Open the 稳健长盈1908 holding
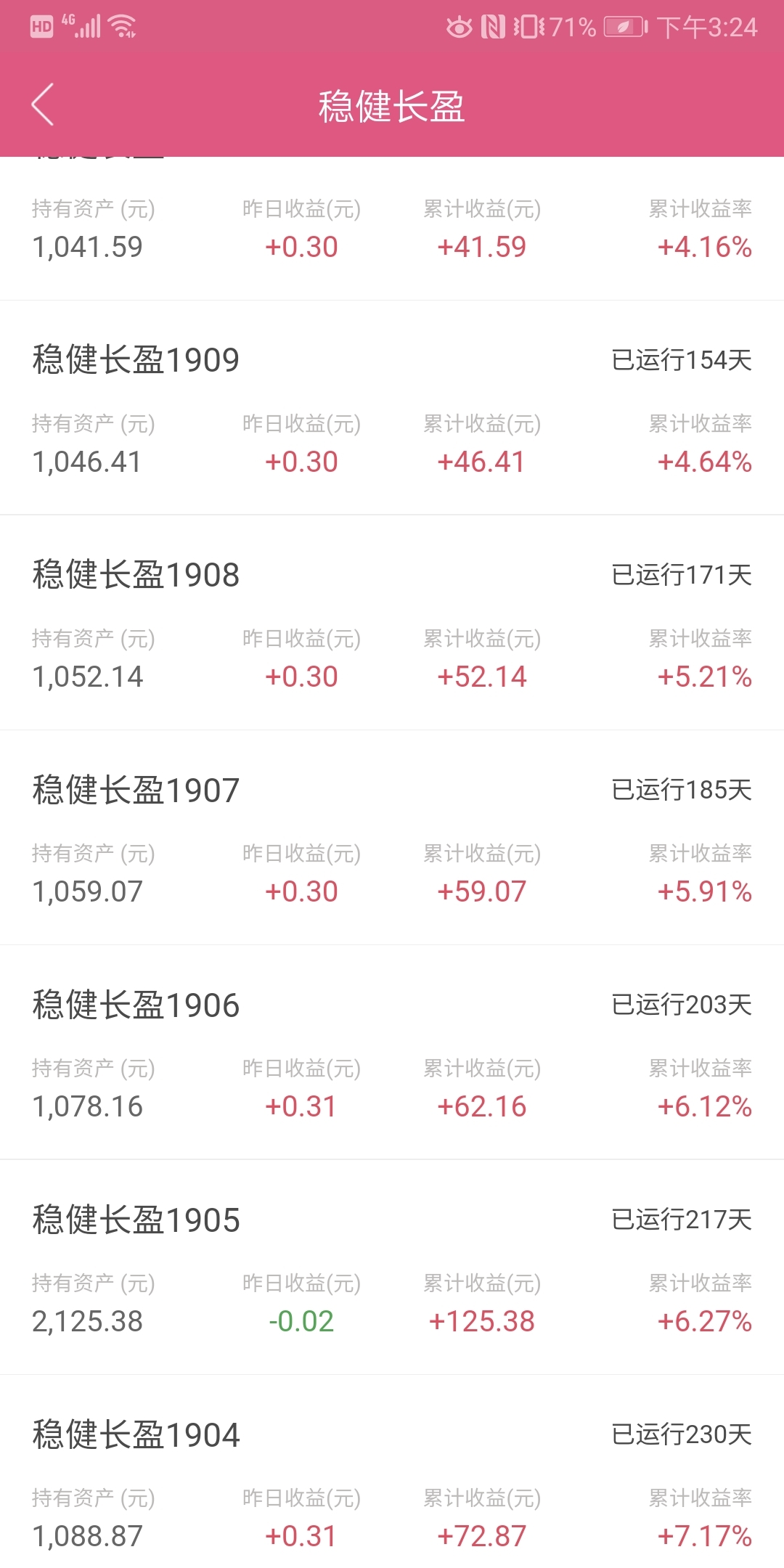784x1568 pixels. point(392,623)
